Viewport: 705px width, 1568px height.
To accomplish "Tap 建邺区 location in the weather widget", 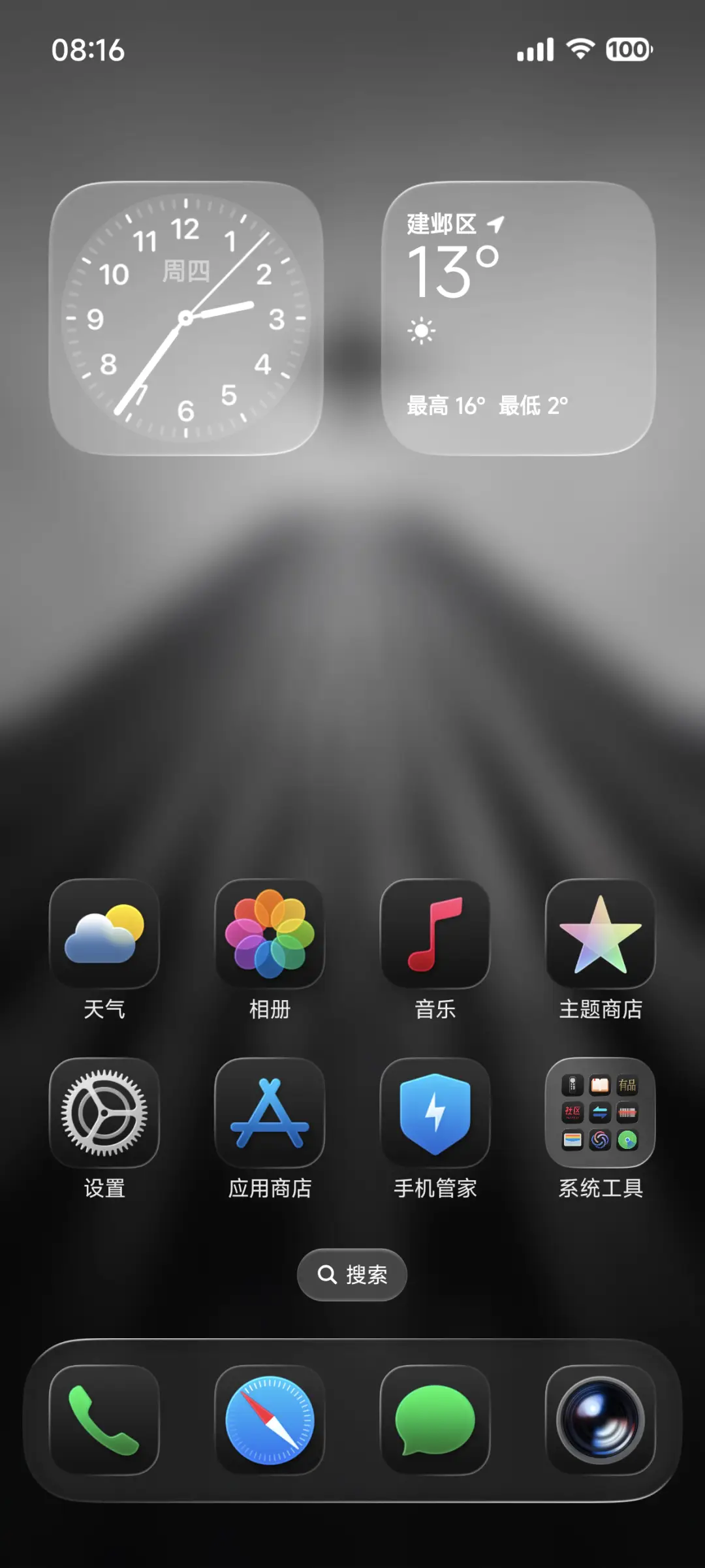I will click(443, 224).
